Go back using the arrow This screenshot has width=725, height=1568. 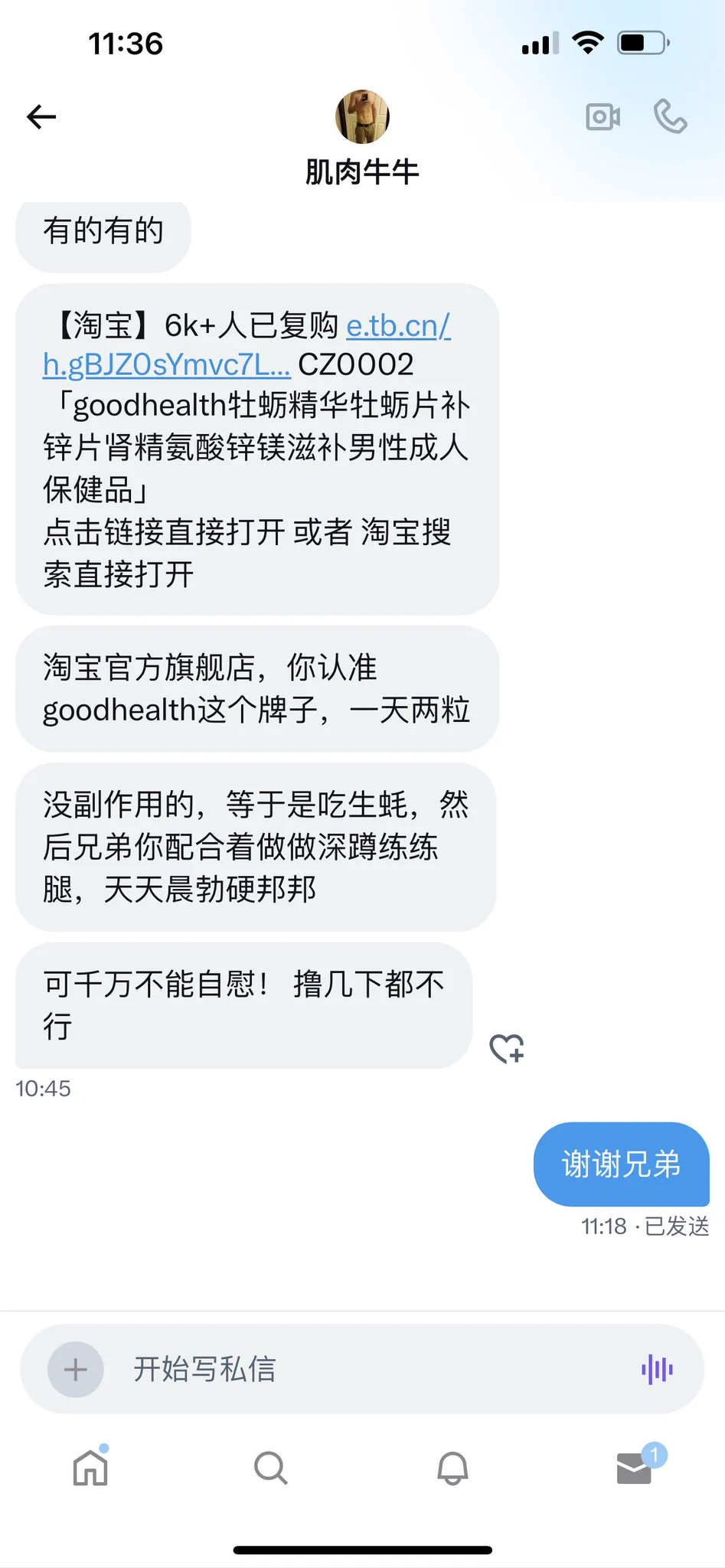coord(41,116)
